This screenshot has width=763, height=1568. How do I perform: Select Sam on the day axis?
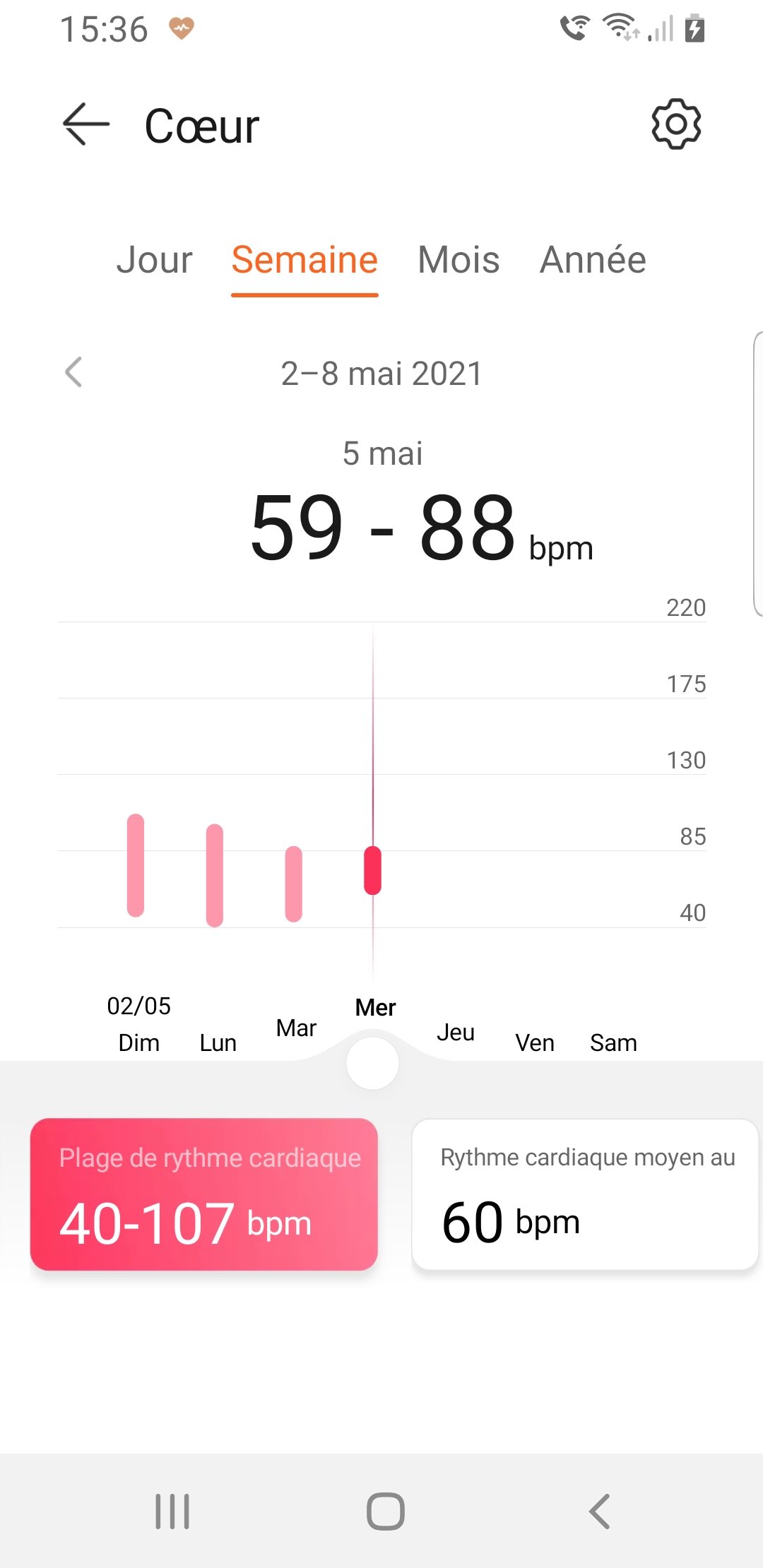click(613, 1043)
